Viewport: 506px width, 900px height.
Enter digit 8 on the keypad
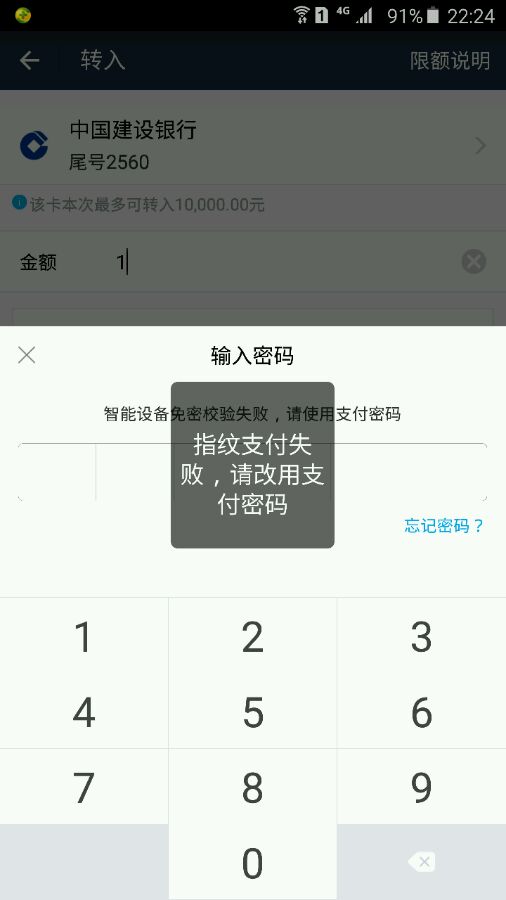coord(252,786)
